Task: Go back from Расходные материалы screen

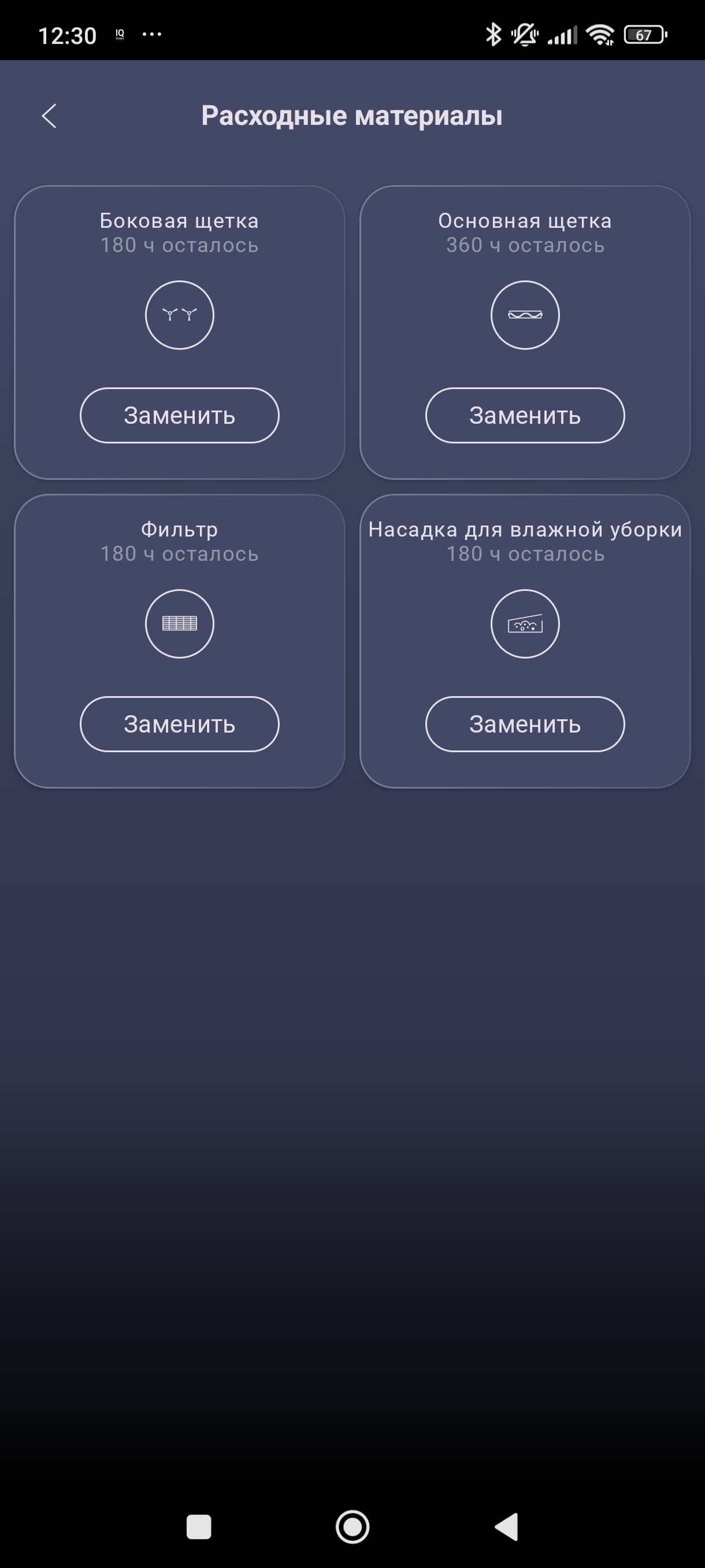Action: tap(49, 116)
